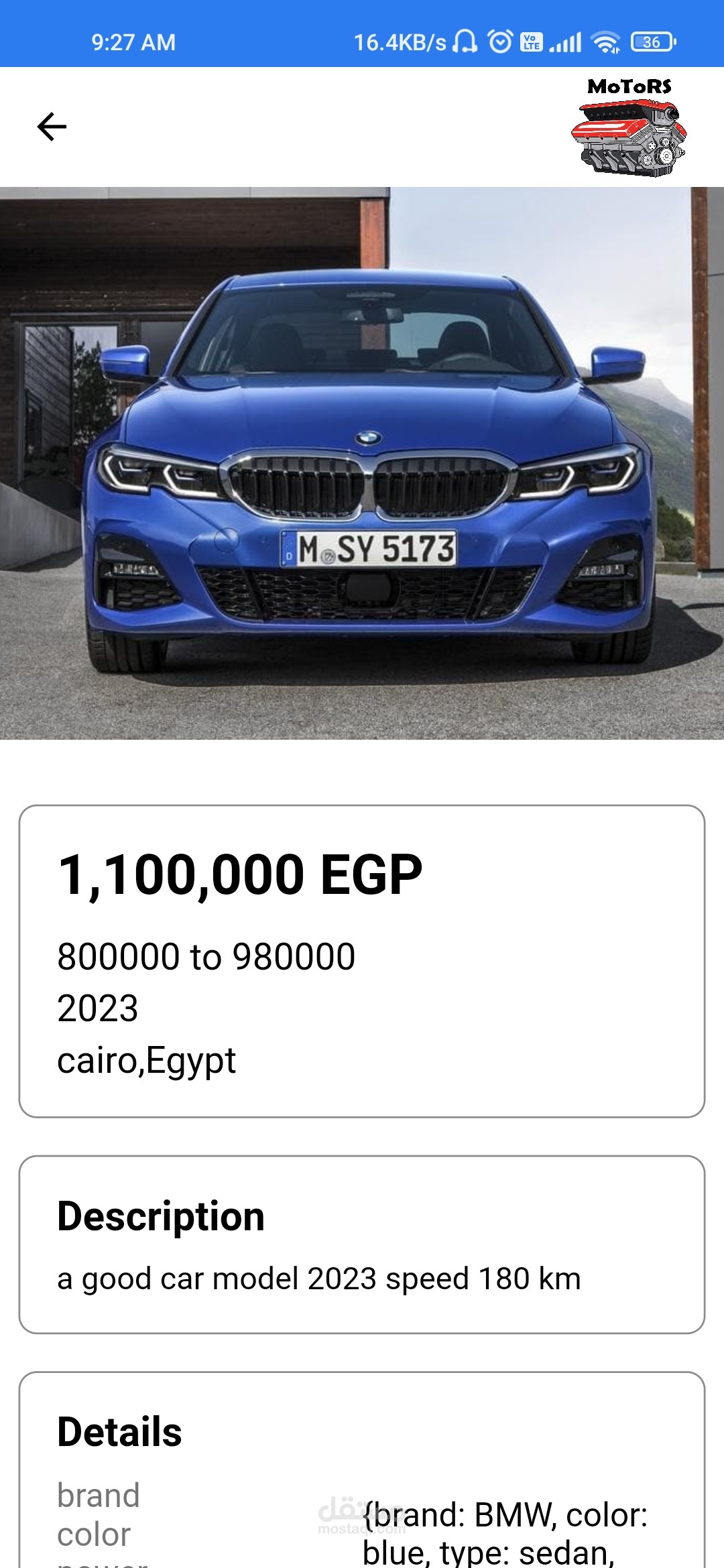Viewport: 724px width, 1568px height.
Task: Open the blue BMW car photo
Action: click(x=362, y=463)
